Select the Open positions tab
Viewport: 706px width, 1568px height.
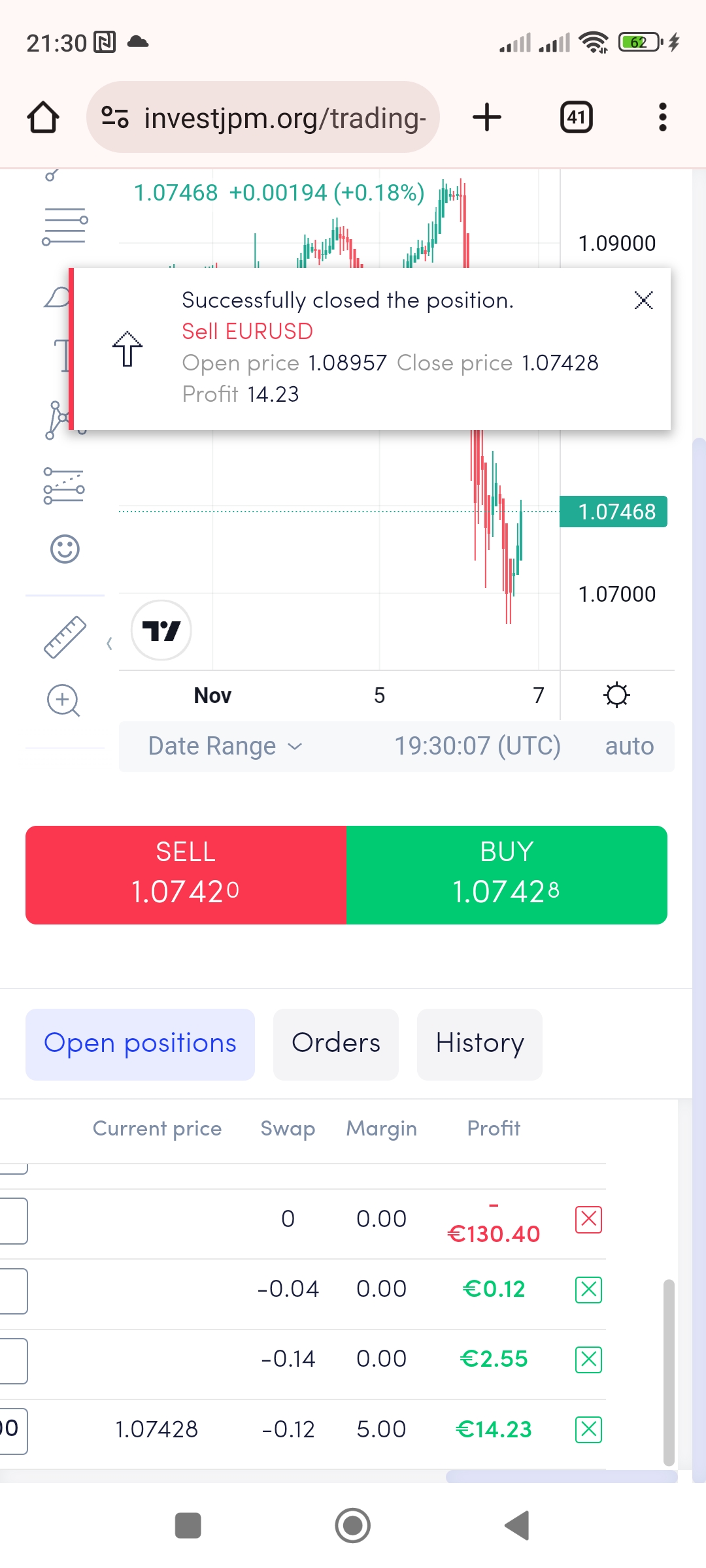(x=140, y=1043)
